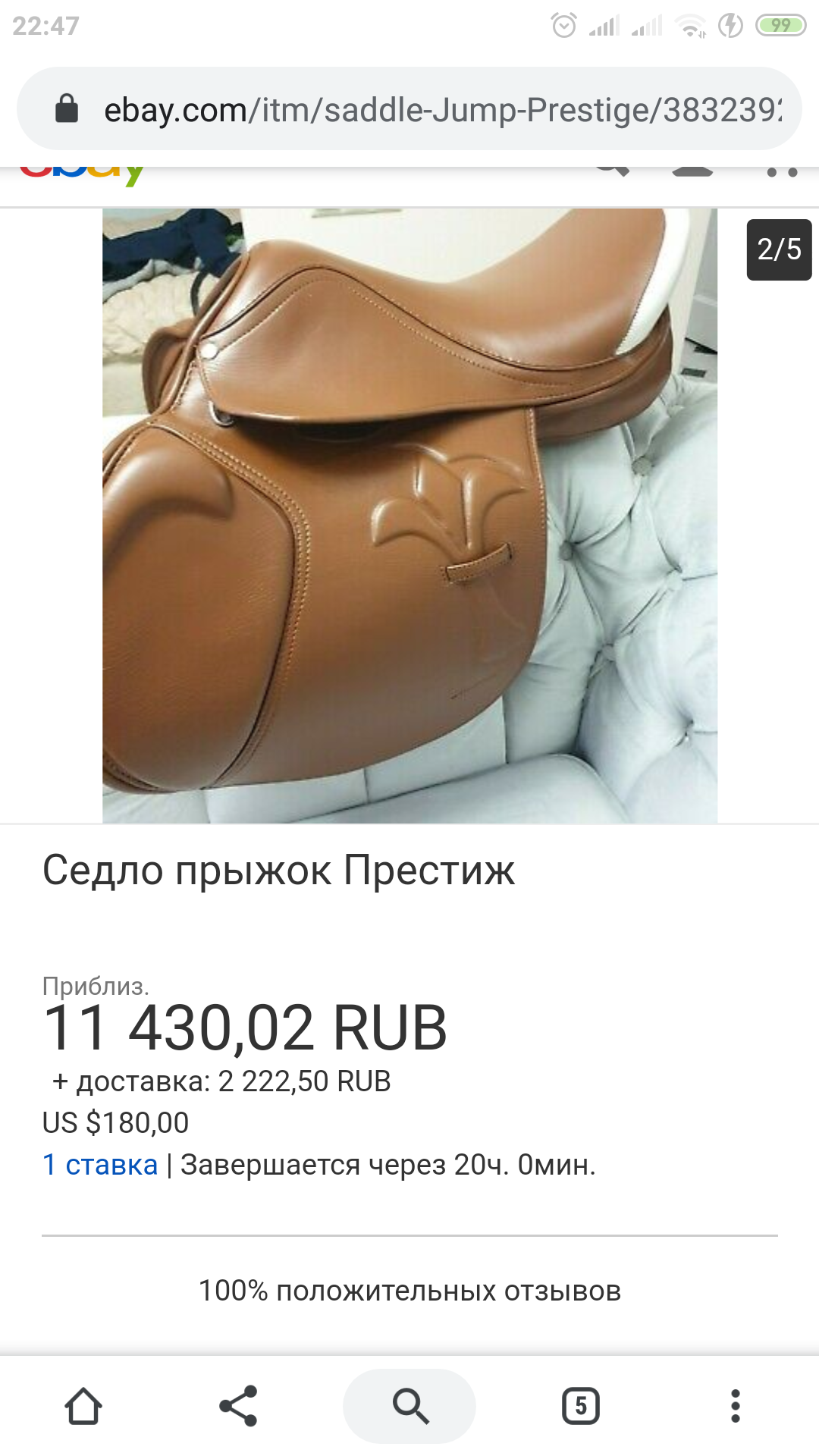Screen dimensions: 819x1456
Task: Open the tab switcher showing 5 tabs
Action: [x=581, y=1407]
